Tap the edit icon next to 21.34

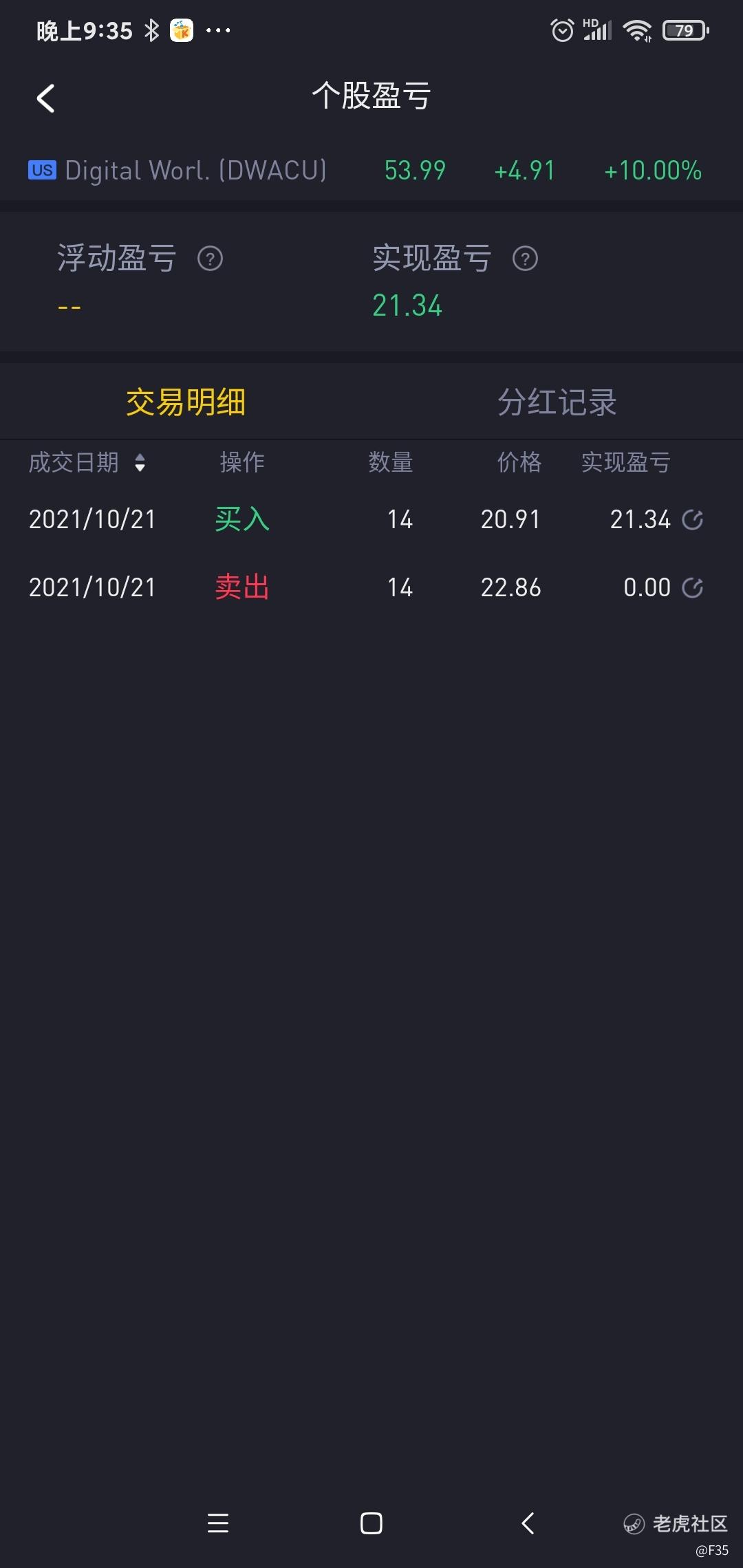[692, 519]
